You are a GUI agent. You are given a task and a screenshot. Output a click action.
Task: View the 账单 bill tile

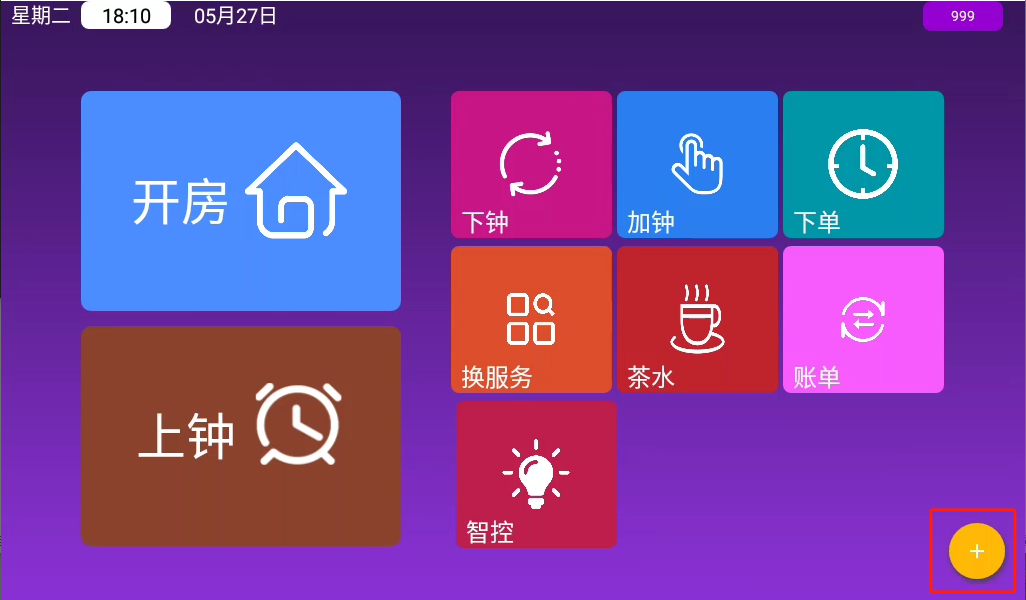pyautogui.click(x=863, y=319)
